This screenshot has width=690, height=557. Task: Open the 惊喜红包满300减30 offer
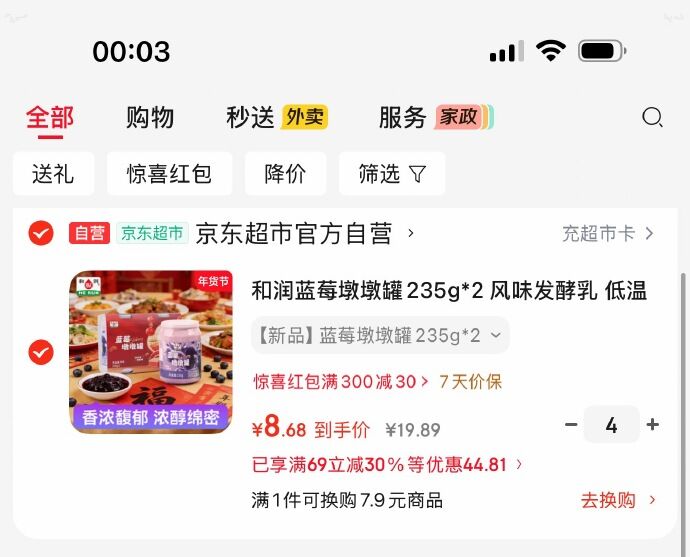coord(341,381)
